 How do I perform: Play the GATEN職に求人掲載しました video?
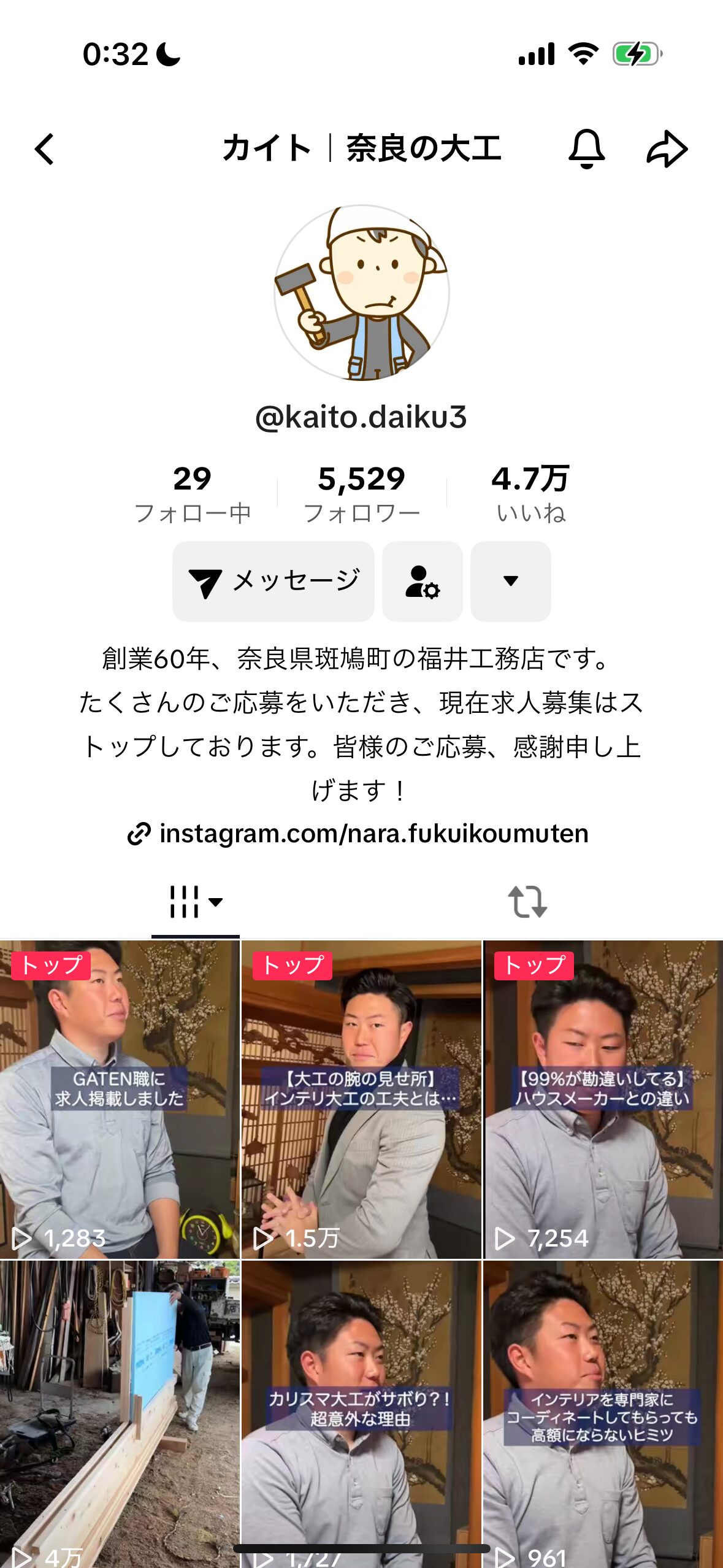click(x=120, y=1098)
